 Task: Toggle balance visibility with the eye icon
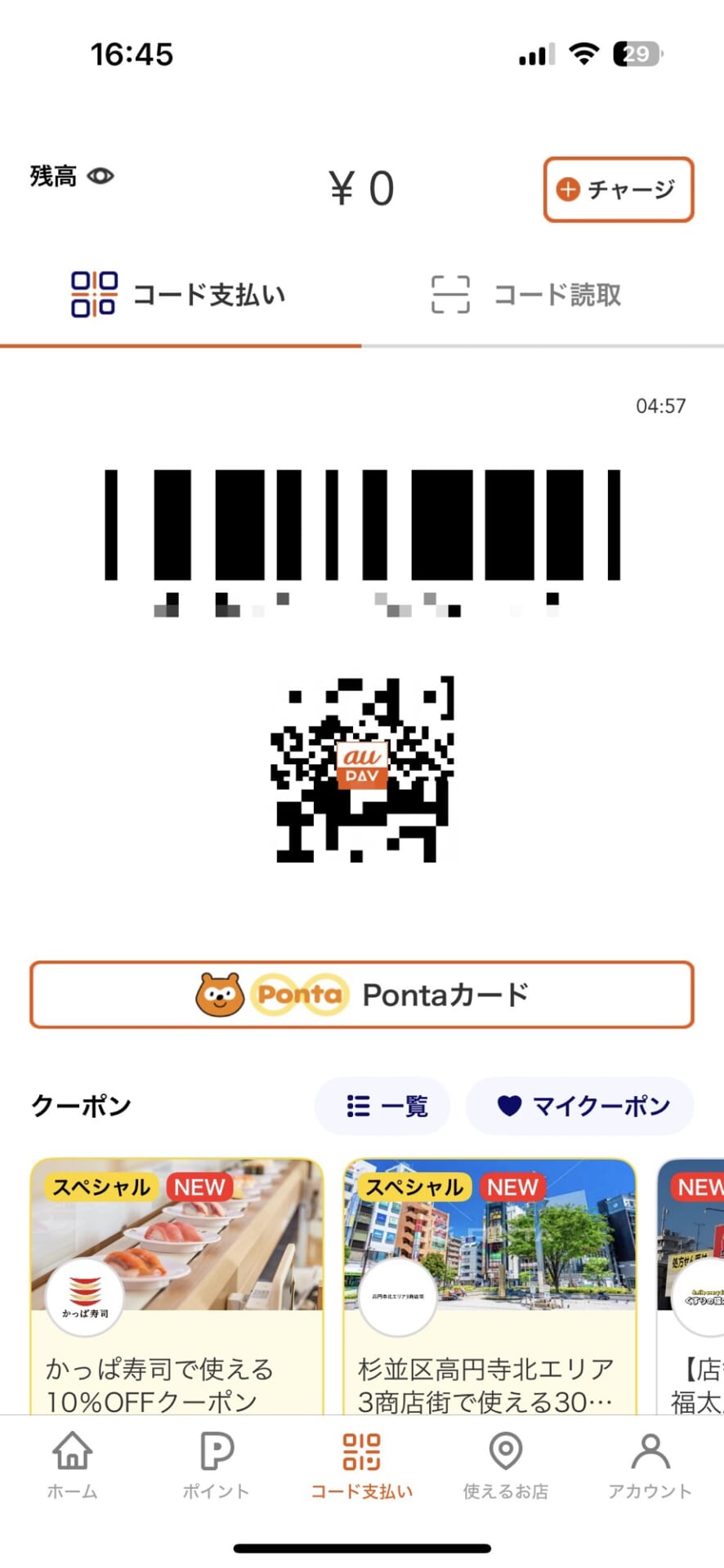(101, 176)
